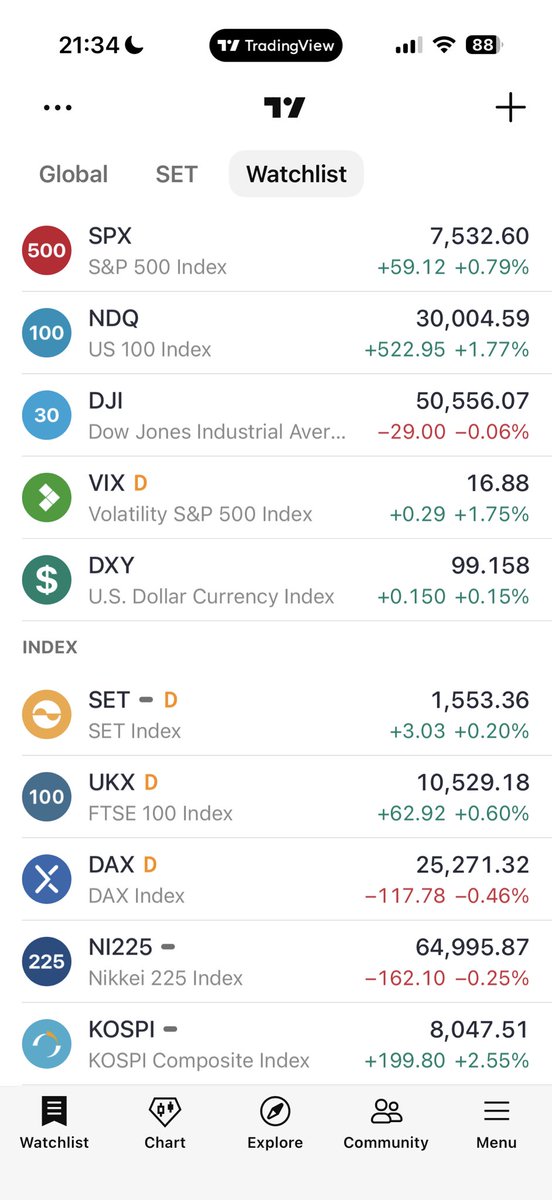Open the DJI Dow Jones row
The height and width of the screenshot is (1200, 552).
[276, 415]
